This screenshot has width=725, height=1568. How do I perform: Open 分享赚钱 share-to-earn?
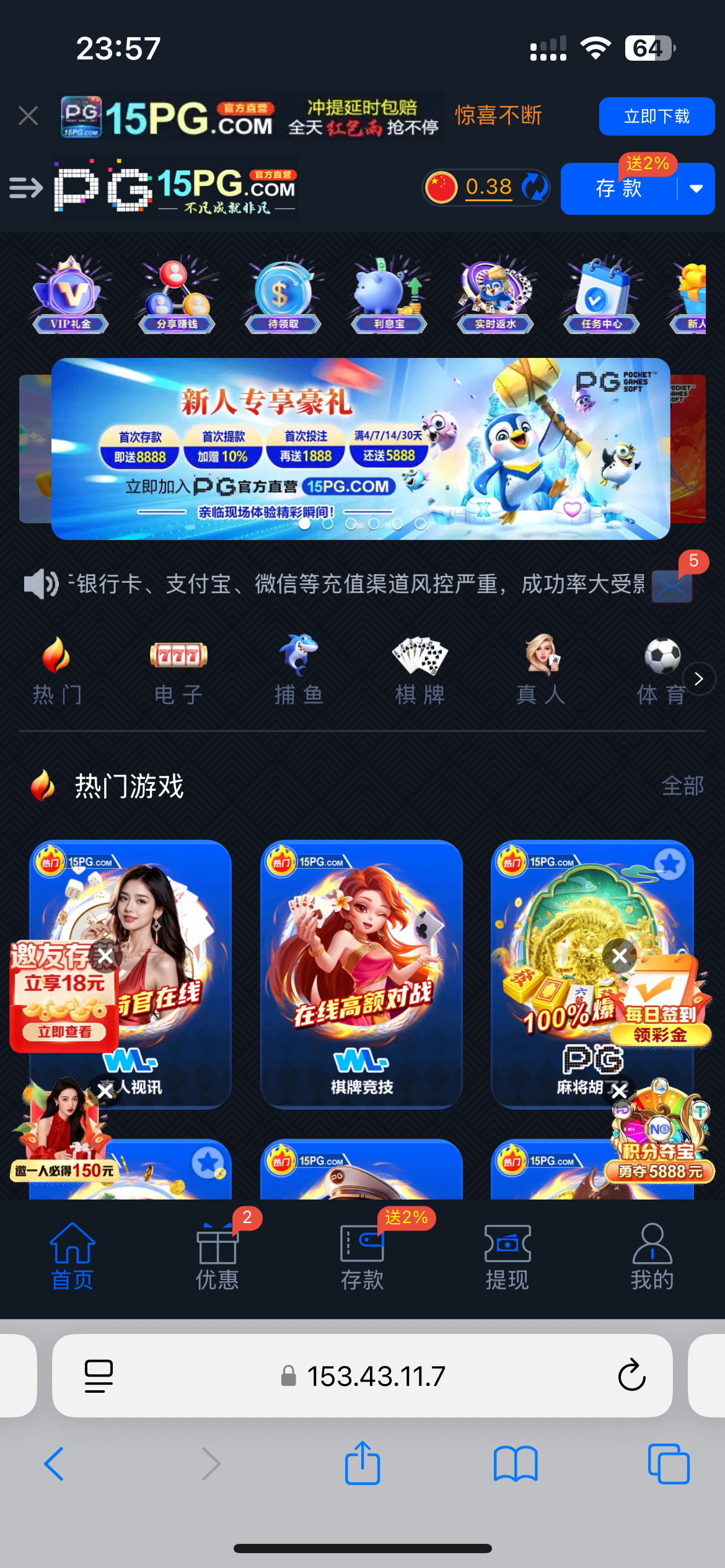coord(177,295)
